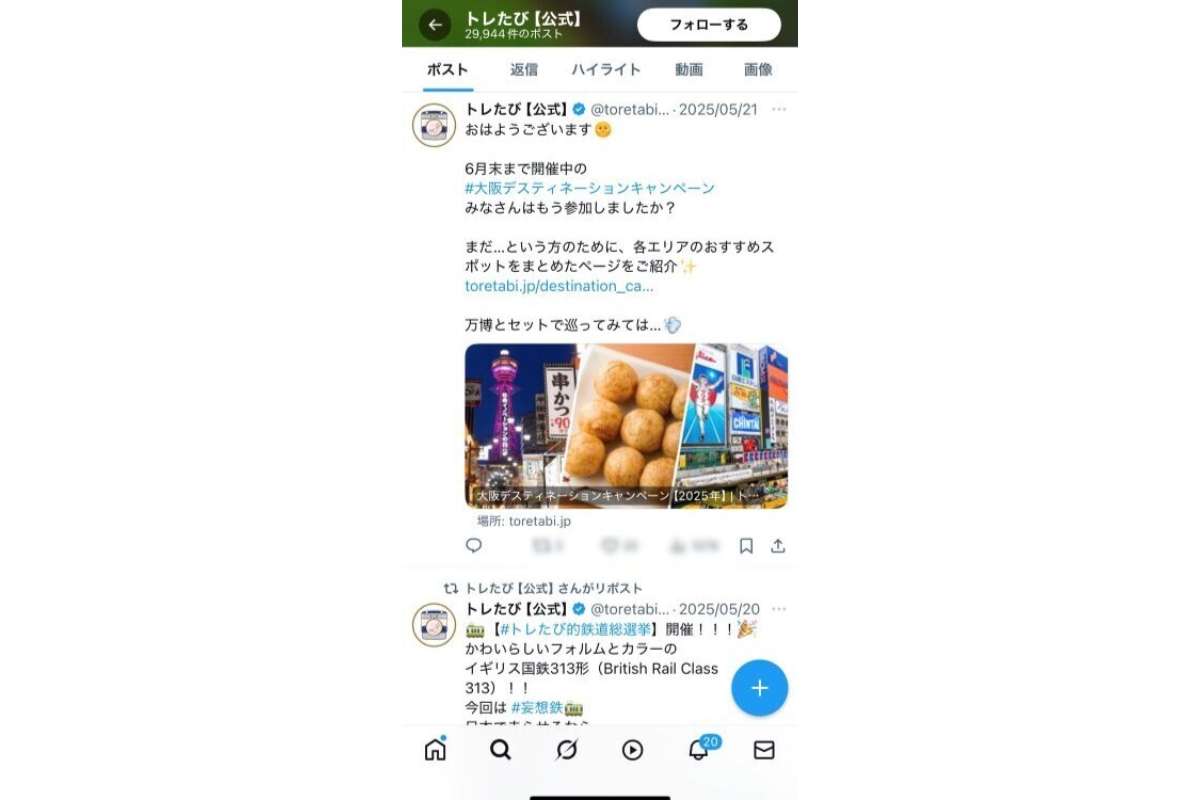Open the toretabi.jp/destination_ca... link
Viewport: 1200px width, 800px height.
559,286
